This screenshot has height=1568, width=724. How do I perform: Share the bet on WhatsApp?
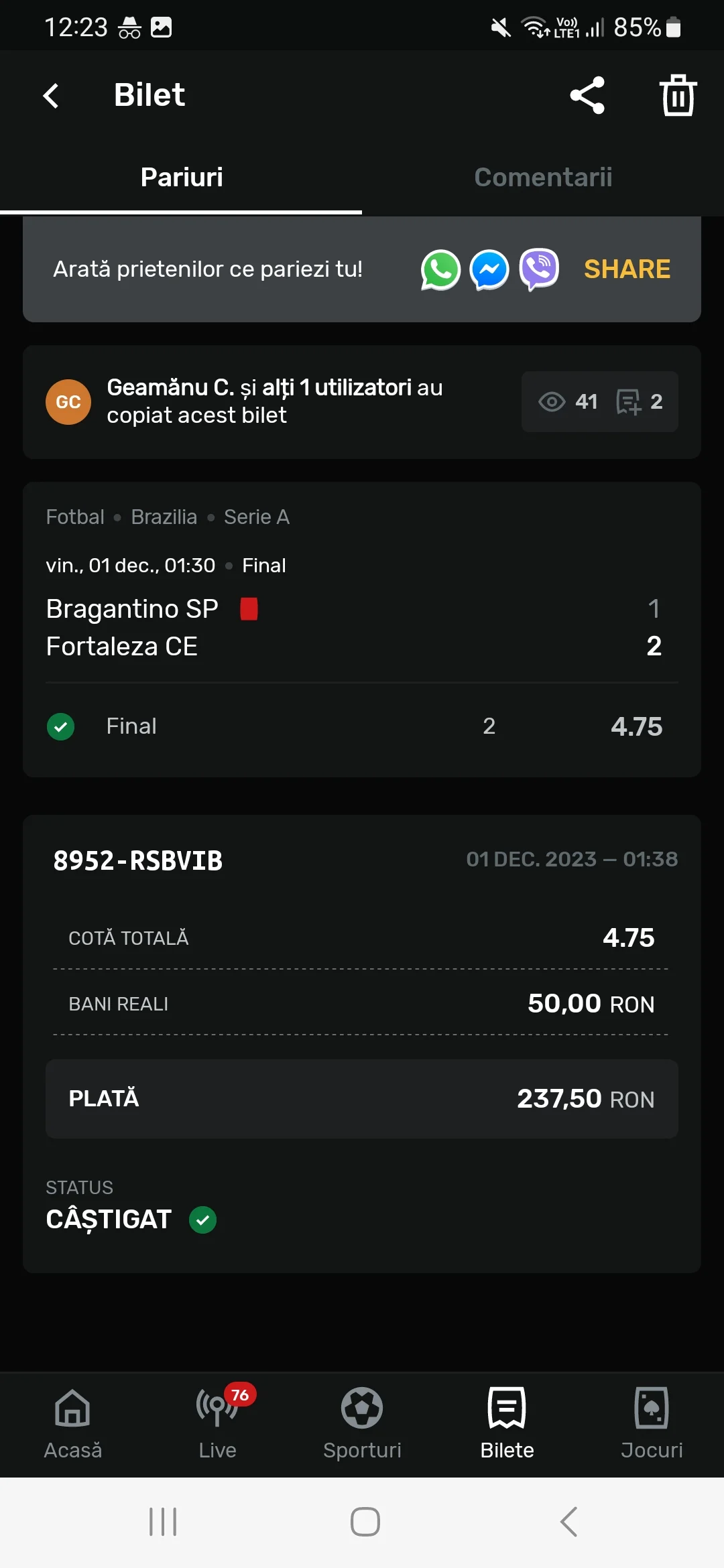click(x=440, y=269)
